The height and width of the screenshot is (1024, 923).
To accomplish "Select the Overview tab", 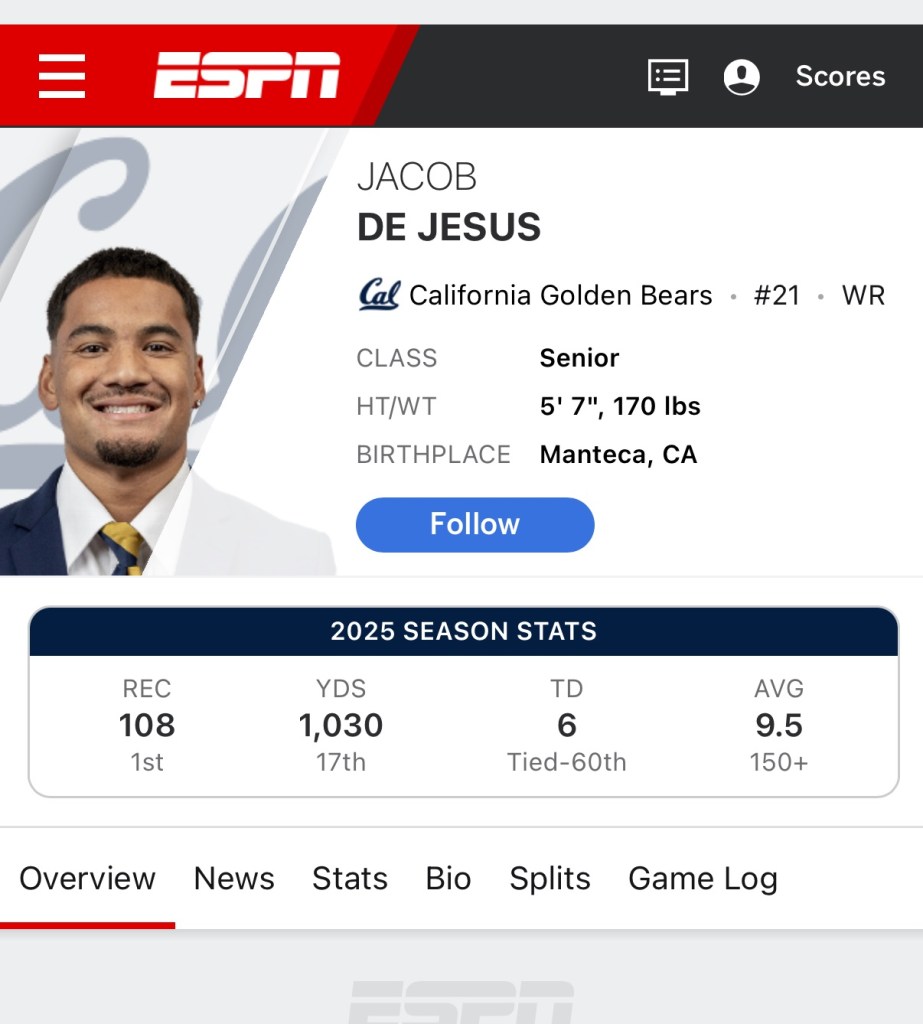I will (x=88, y=878).
